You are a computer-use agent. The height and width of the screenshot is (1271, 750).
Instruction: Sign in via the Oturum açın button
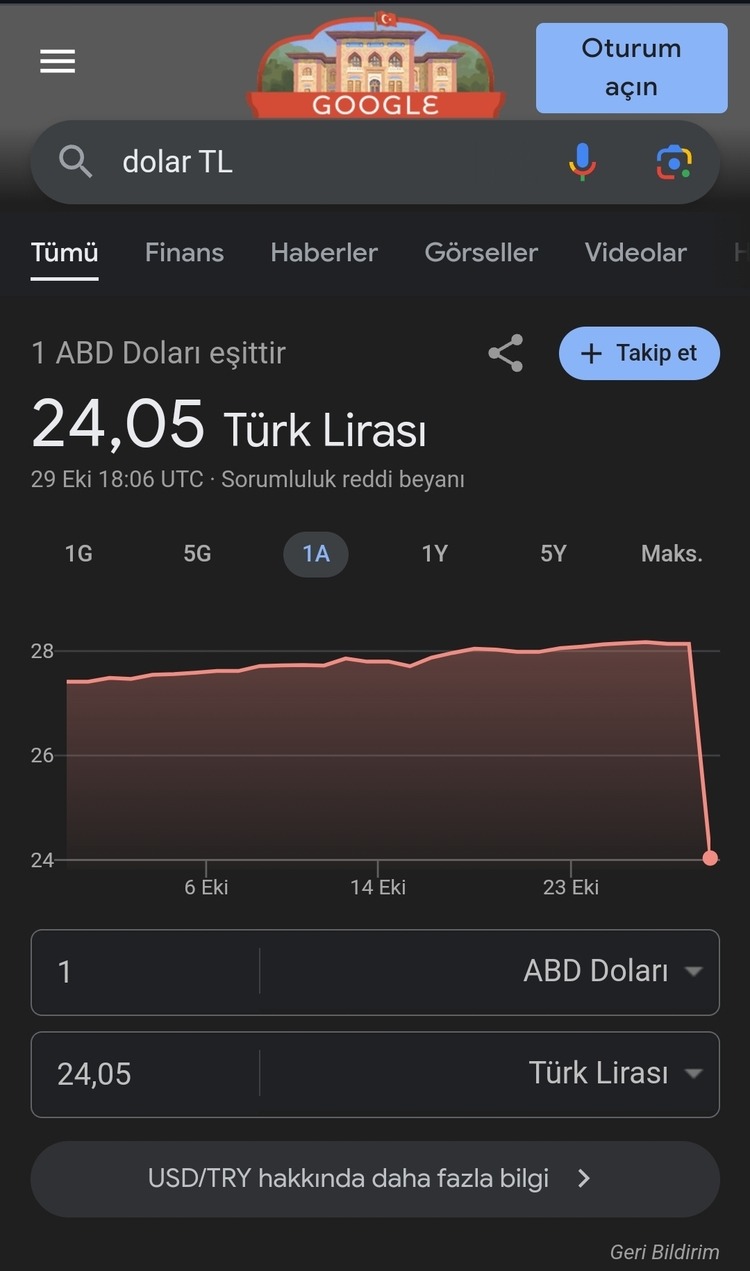630,68
